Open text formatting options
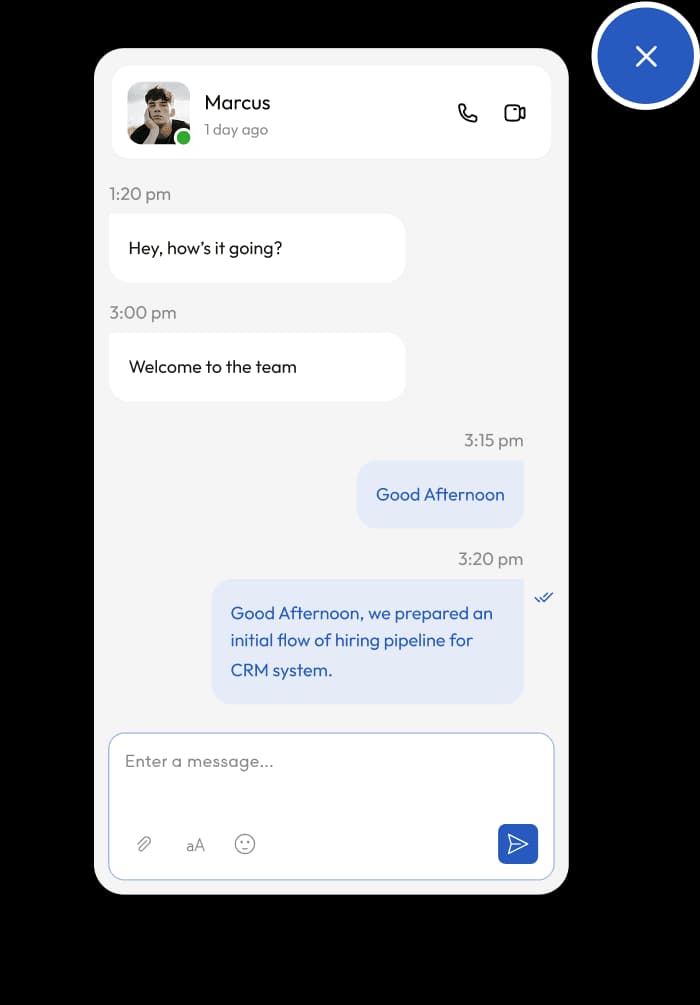700x1005 pixels. pos(195,845)
